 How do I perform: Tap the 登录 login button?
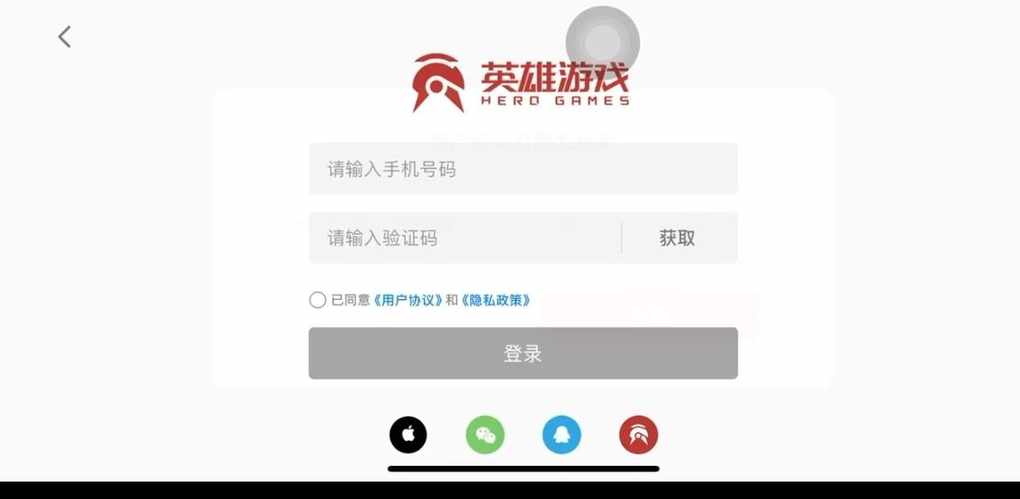click(x=522, y=353)
